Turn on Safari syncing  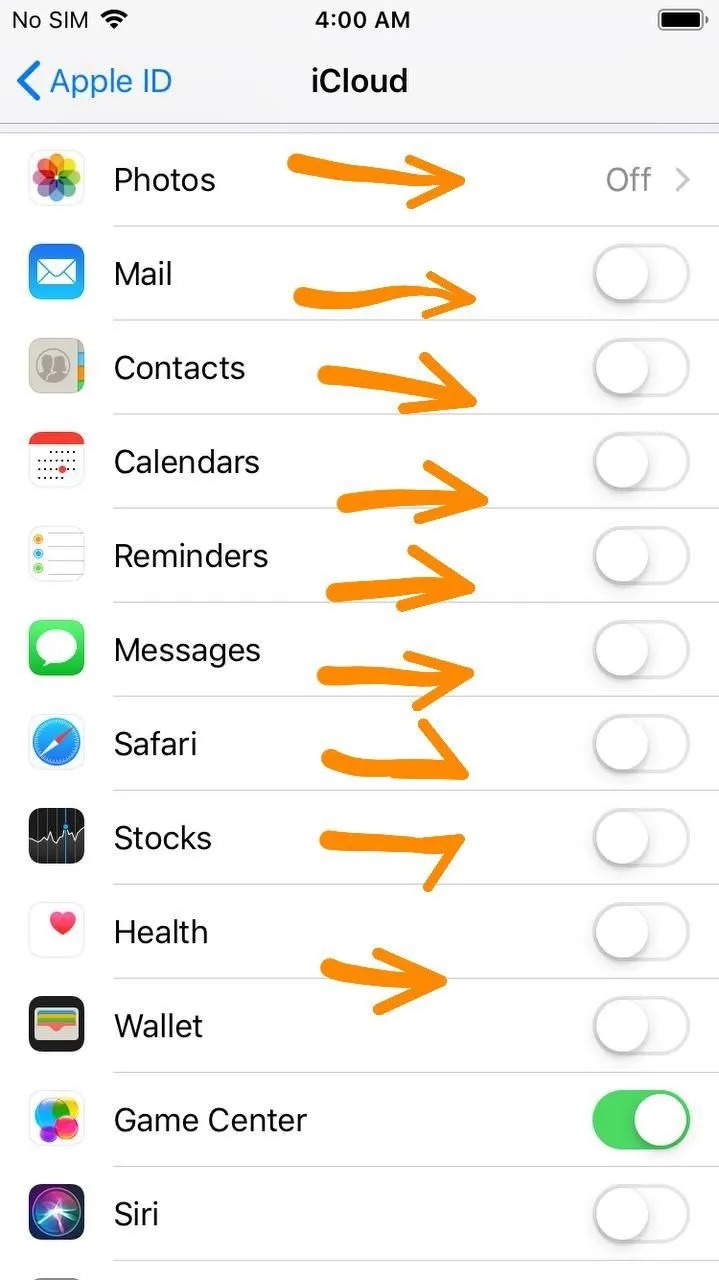point(641,744)
